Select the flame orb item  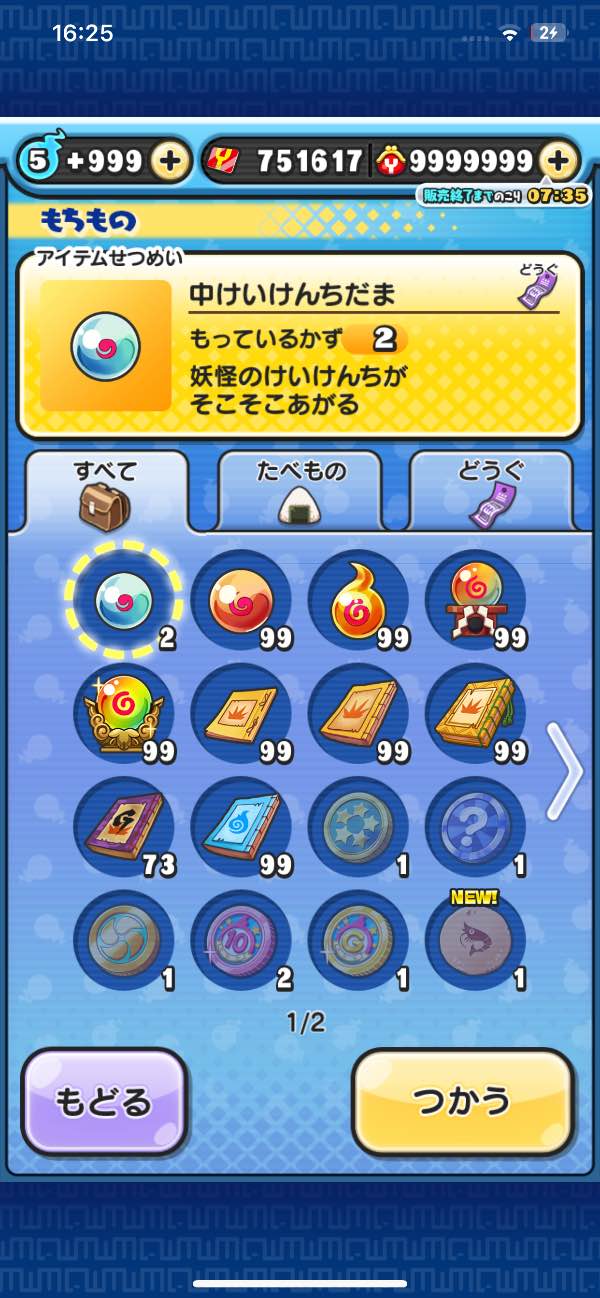pos(358,600)
